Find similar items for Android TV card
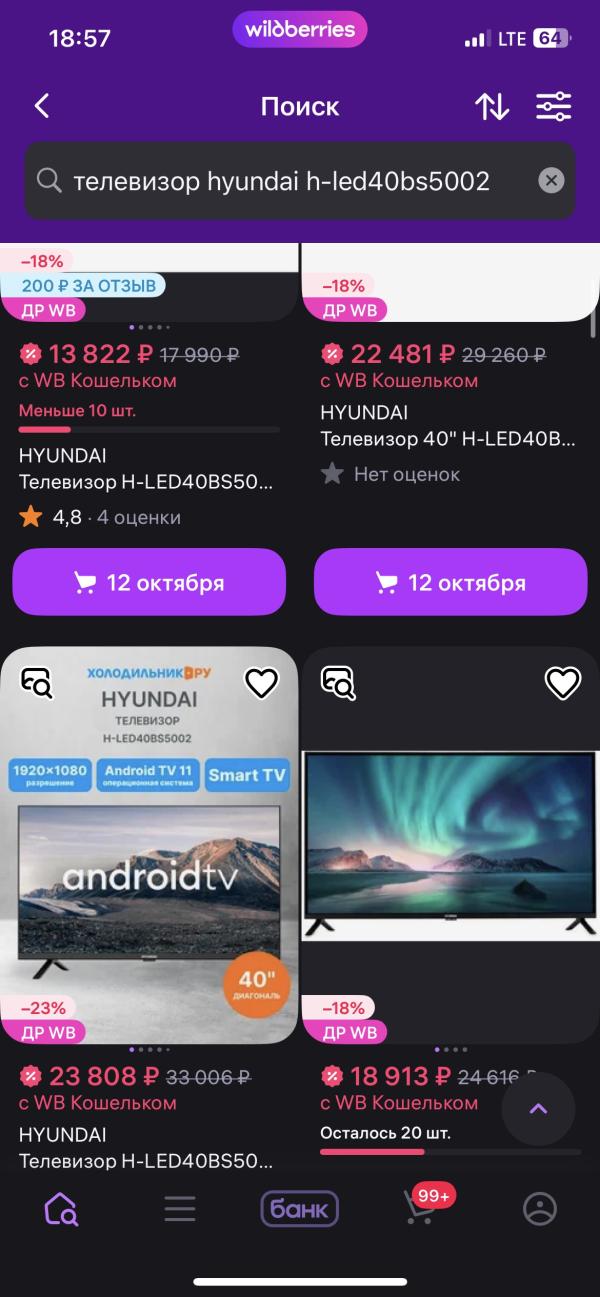Screen dimensions: 600x1297 (x=37, y=682)
